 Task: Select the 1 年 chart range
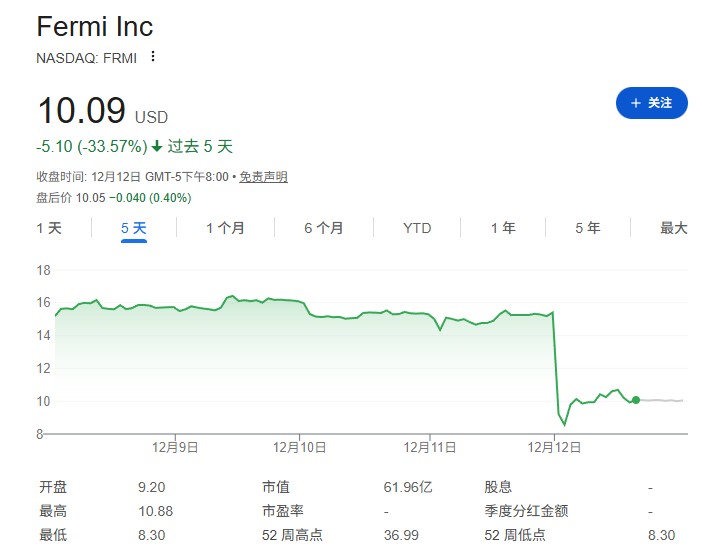coord(503,228)
